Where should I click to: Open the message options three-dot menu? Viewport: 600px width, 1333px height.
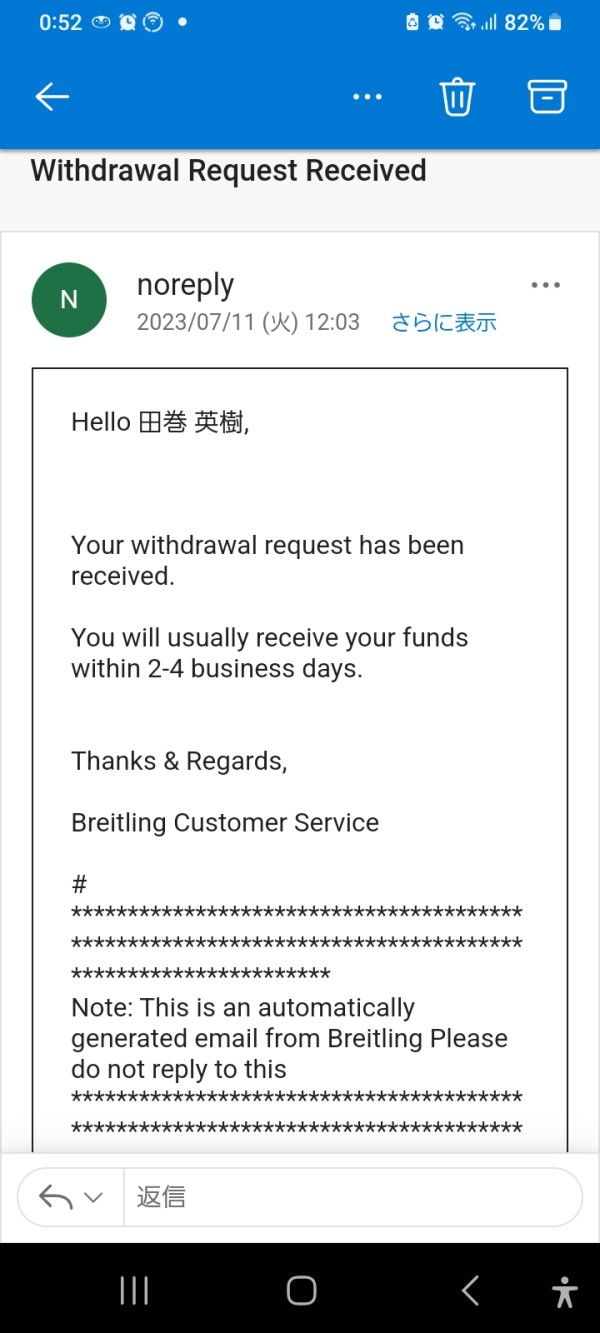tap(546, 286)
